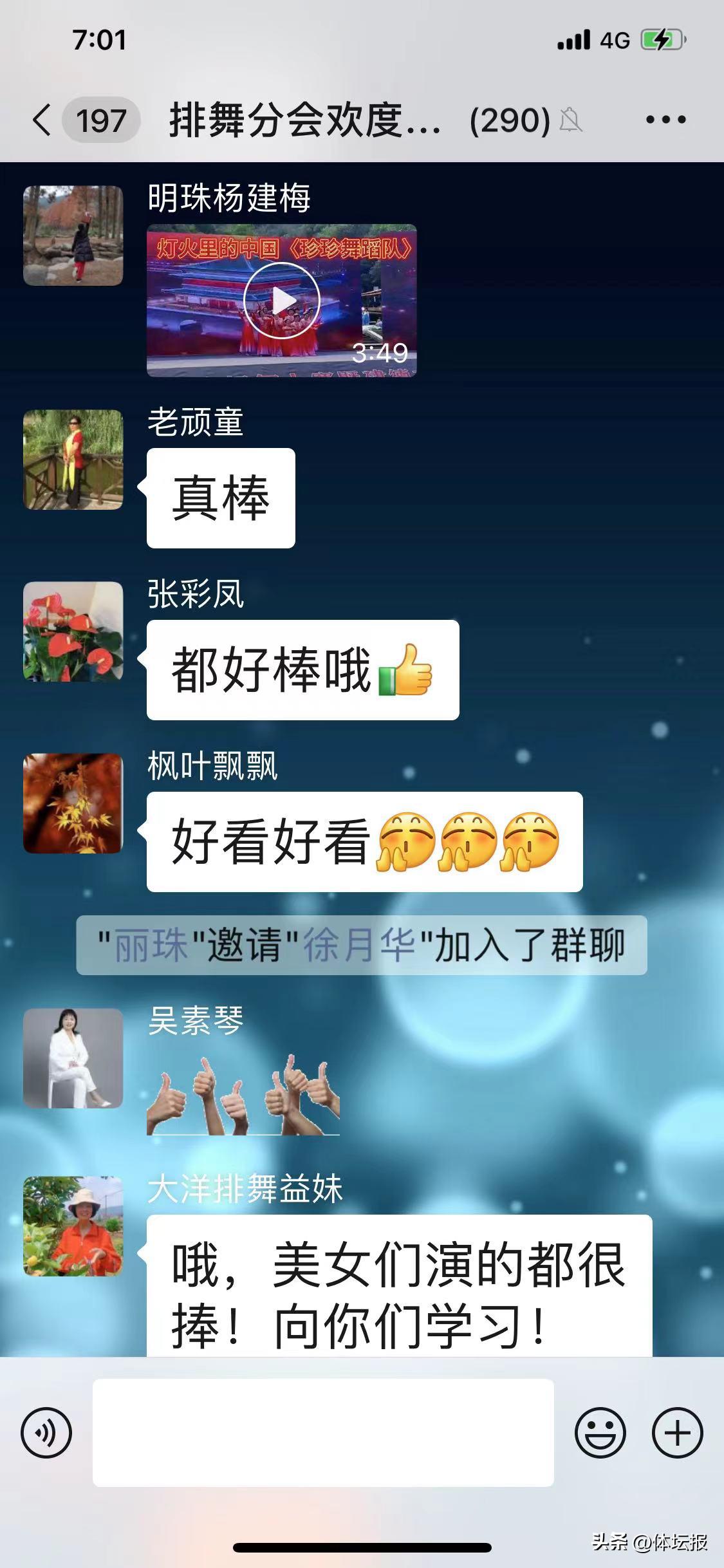Play the 灯火里的中国 dance video
This screenshot has height=1568, width=724.
281,300
